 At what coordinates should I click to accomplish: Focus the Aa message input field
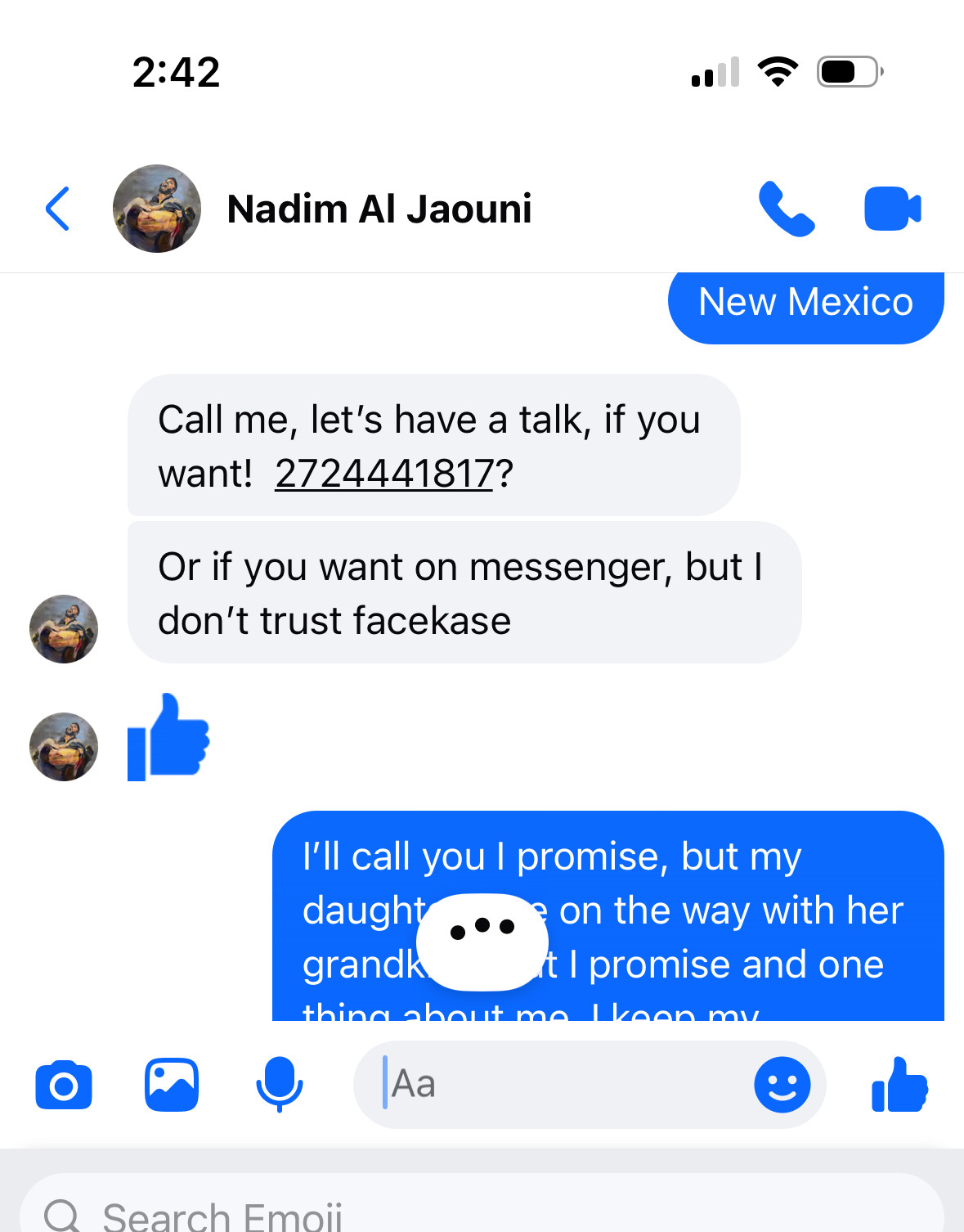(556, 1085)
